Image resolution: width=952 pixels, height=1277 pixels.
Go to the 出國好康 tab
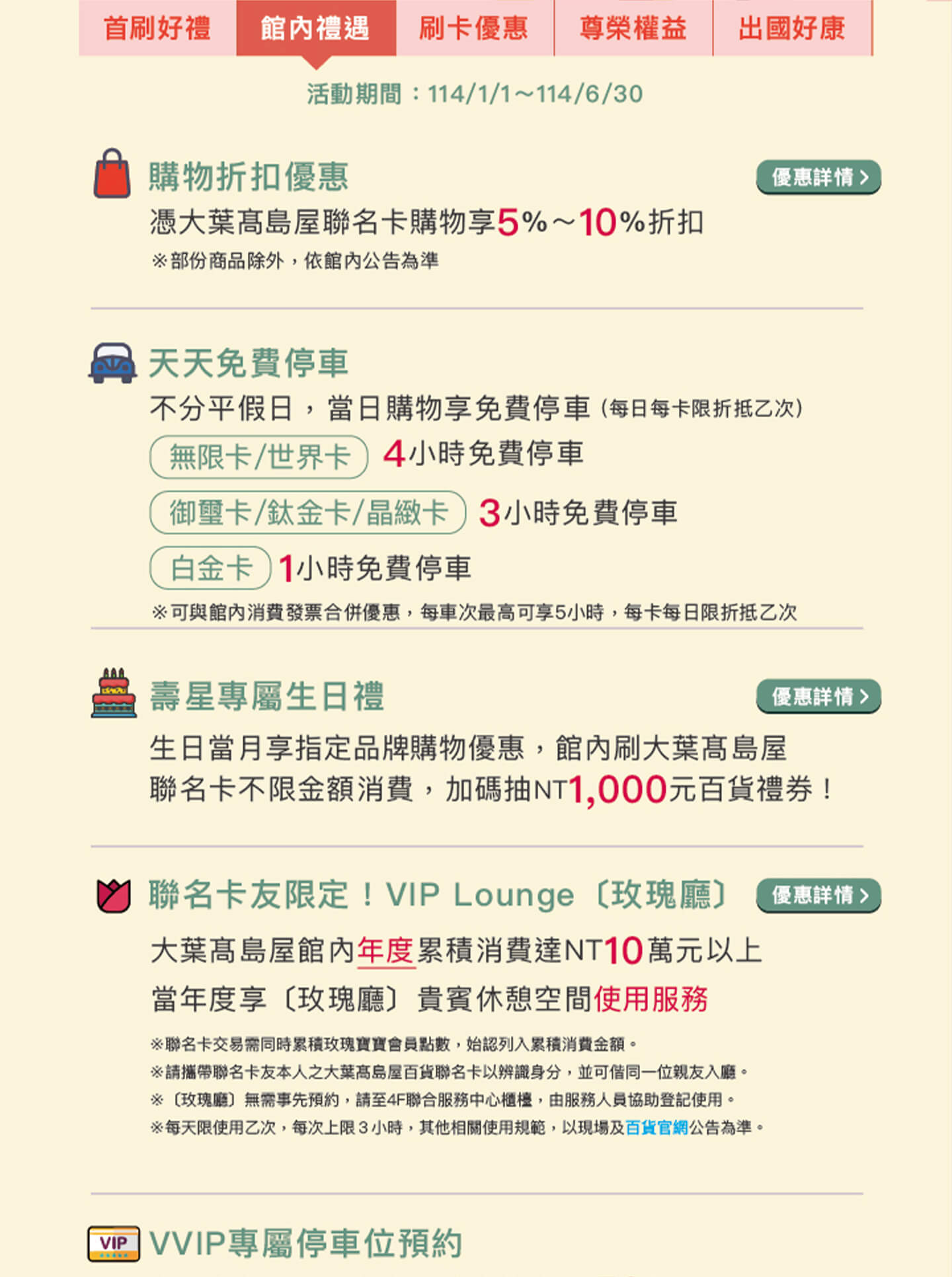pos(791,28)
